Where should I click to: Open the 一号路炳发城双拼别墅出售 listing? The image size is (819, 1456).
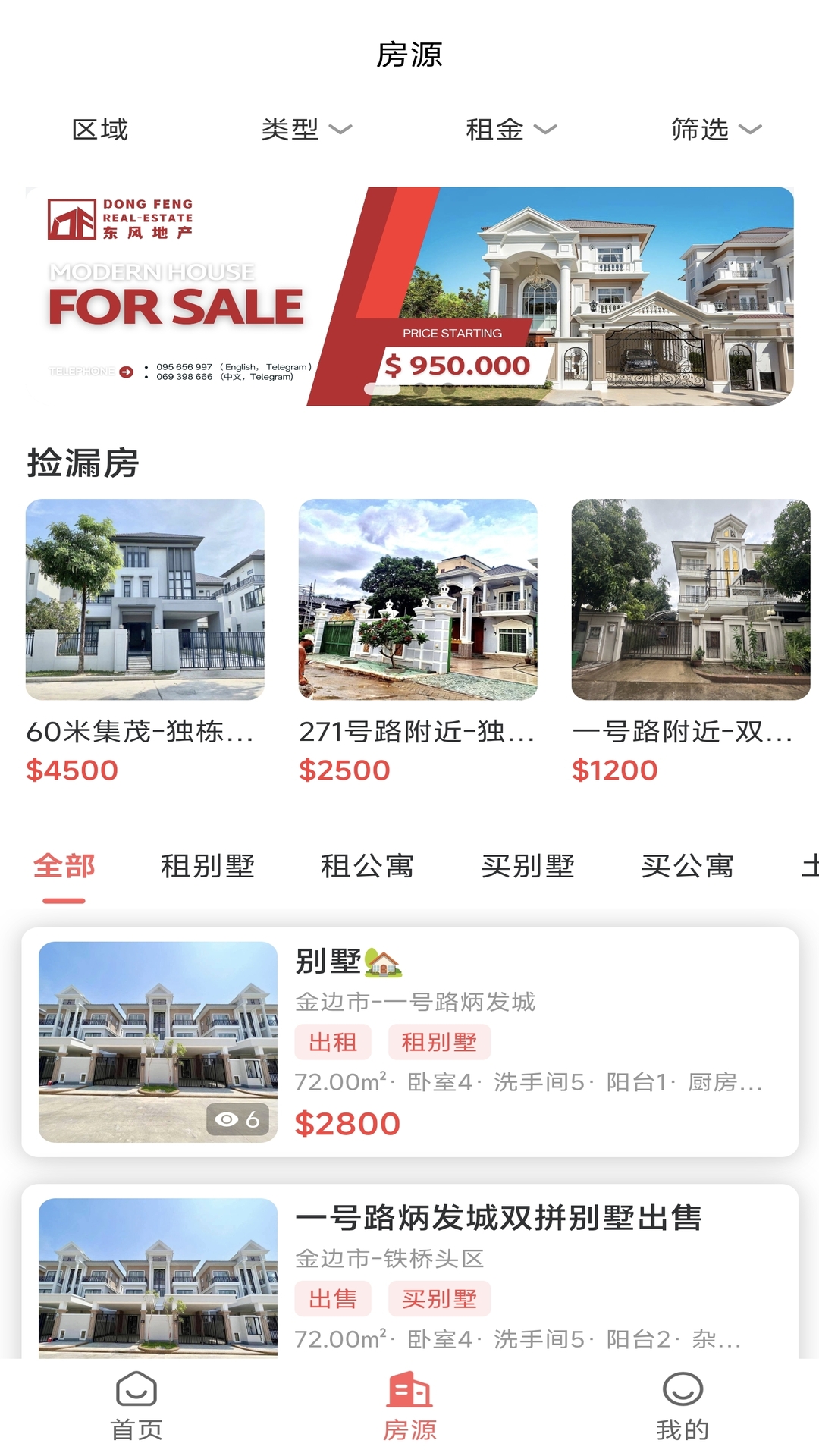tap(497, 1218)
